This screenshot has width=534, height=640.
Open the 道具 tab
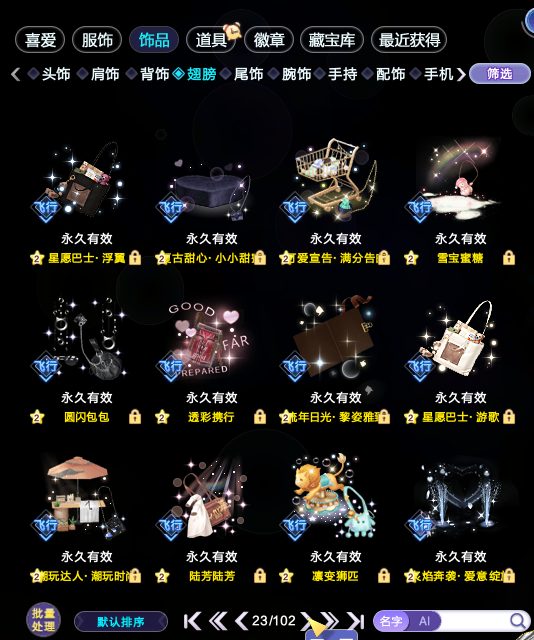click(211, 40)
